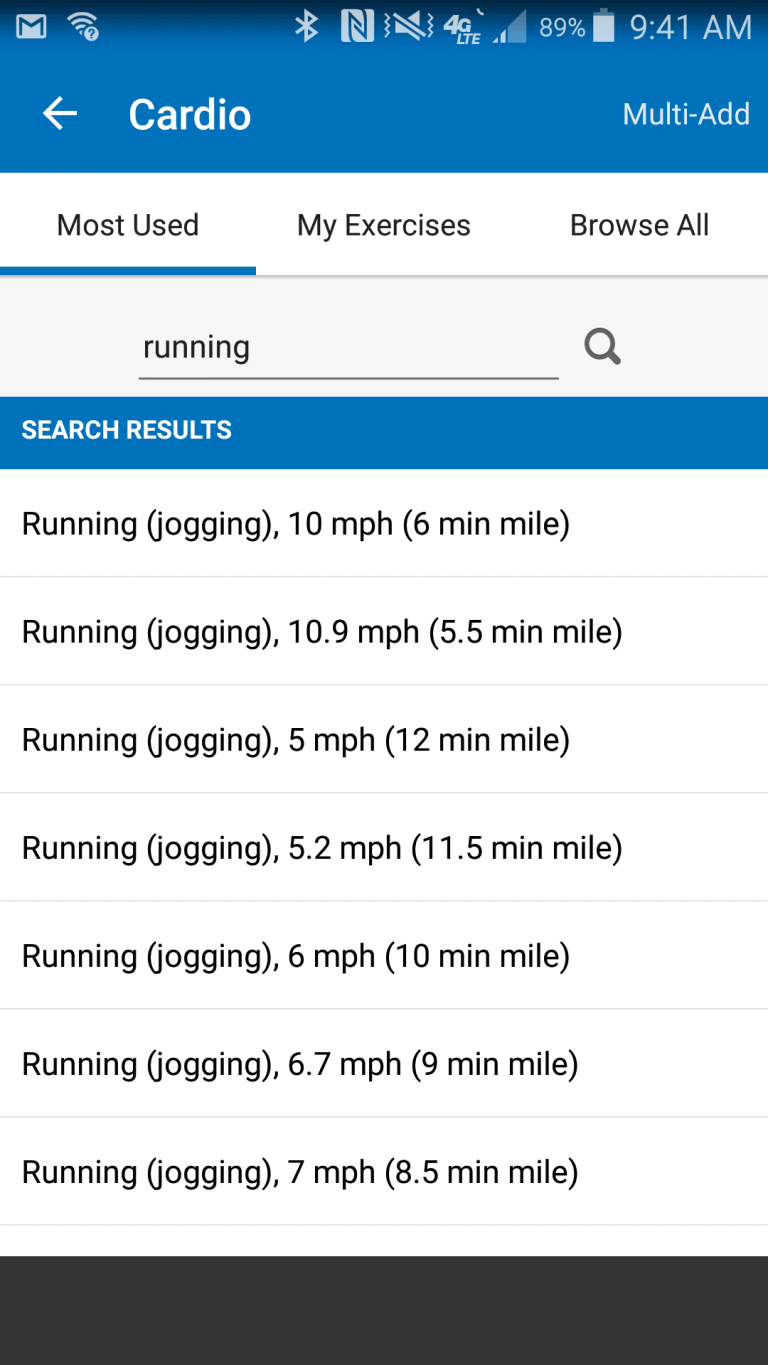This screenshot has height=1365, width=768.
Task: Choose Running 6.7 mph (9 min mile)
Action: click(384, 1063)
